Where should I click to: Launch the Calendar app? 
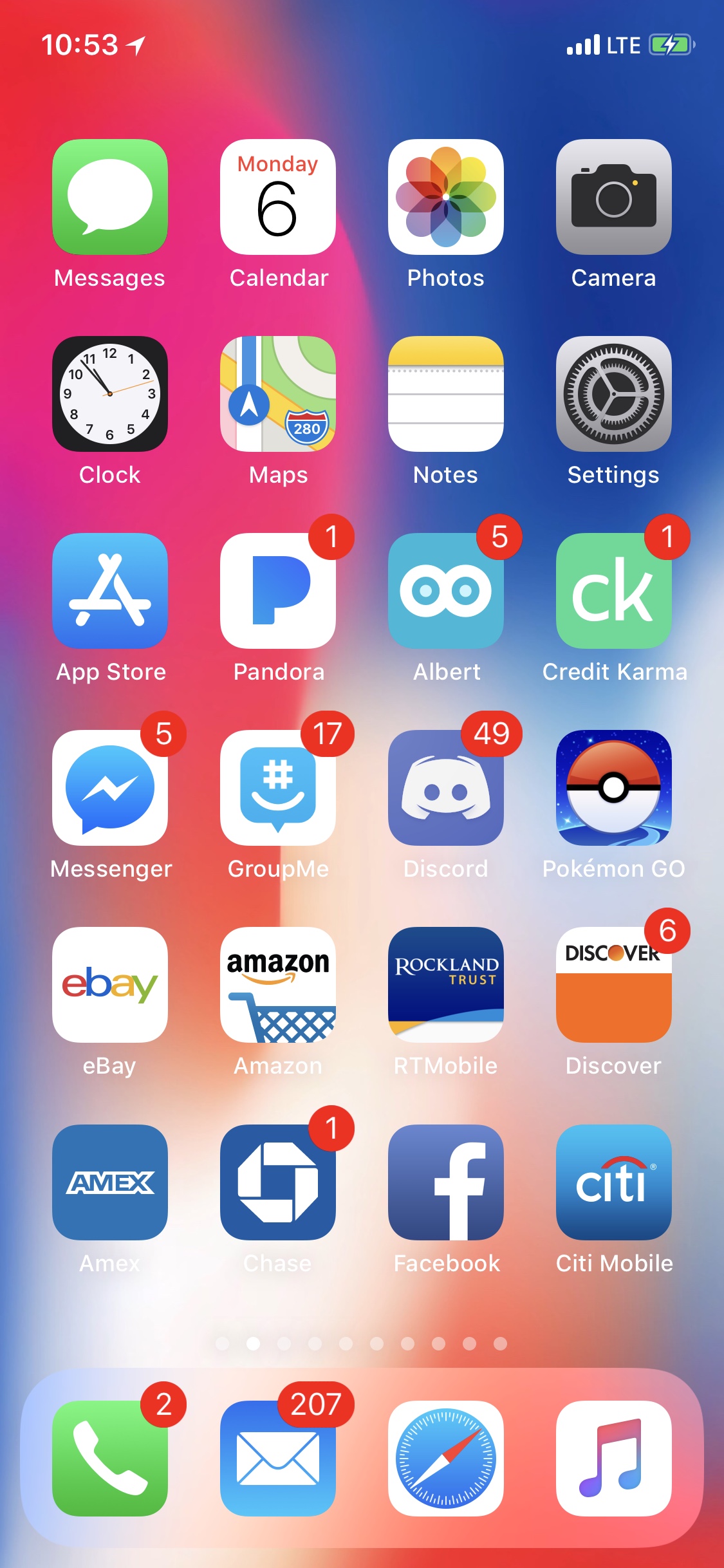pyautogui.click(x=278, y=197)
